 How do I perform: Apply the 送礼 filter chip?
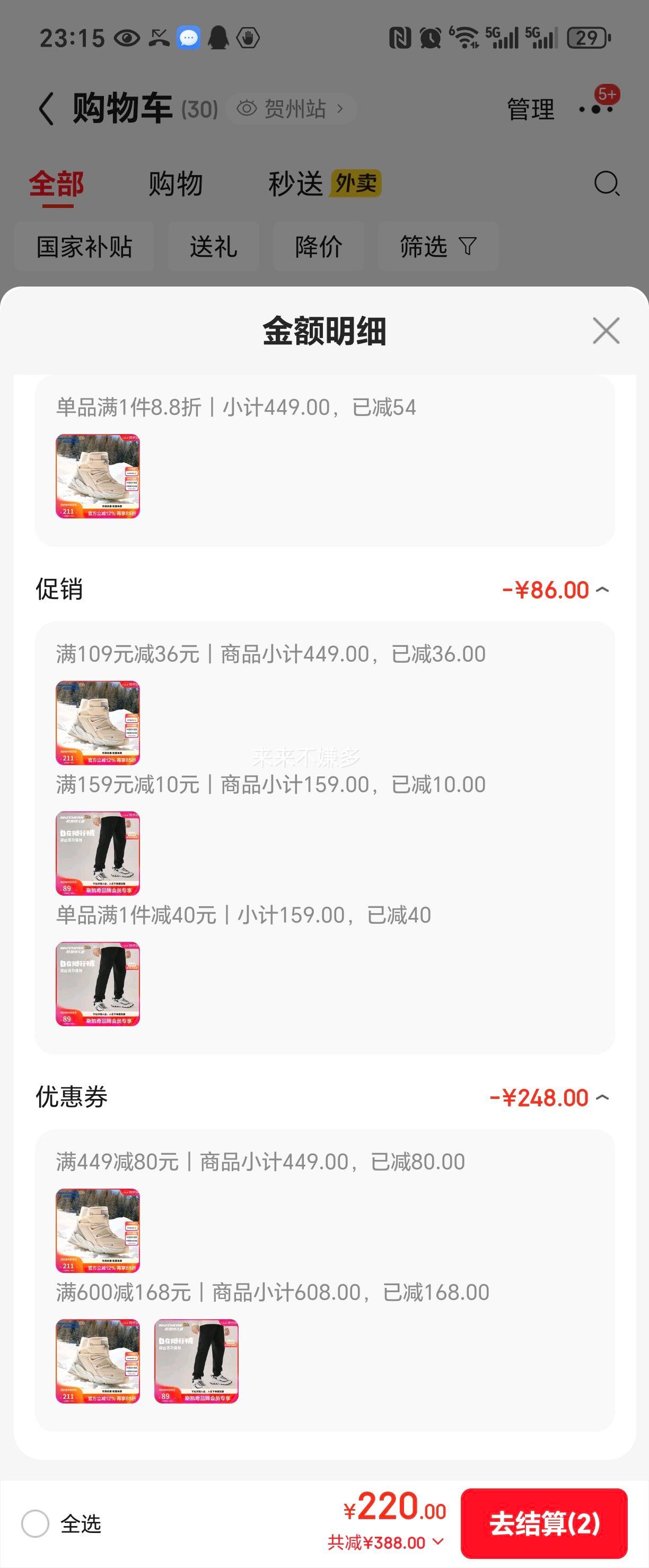click(x=214, y=247)
